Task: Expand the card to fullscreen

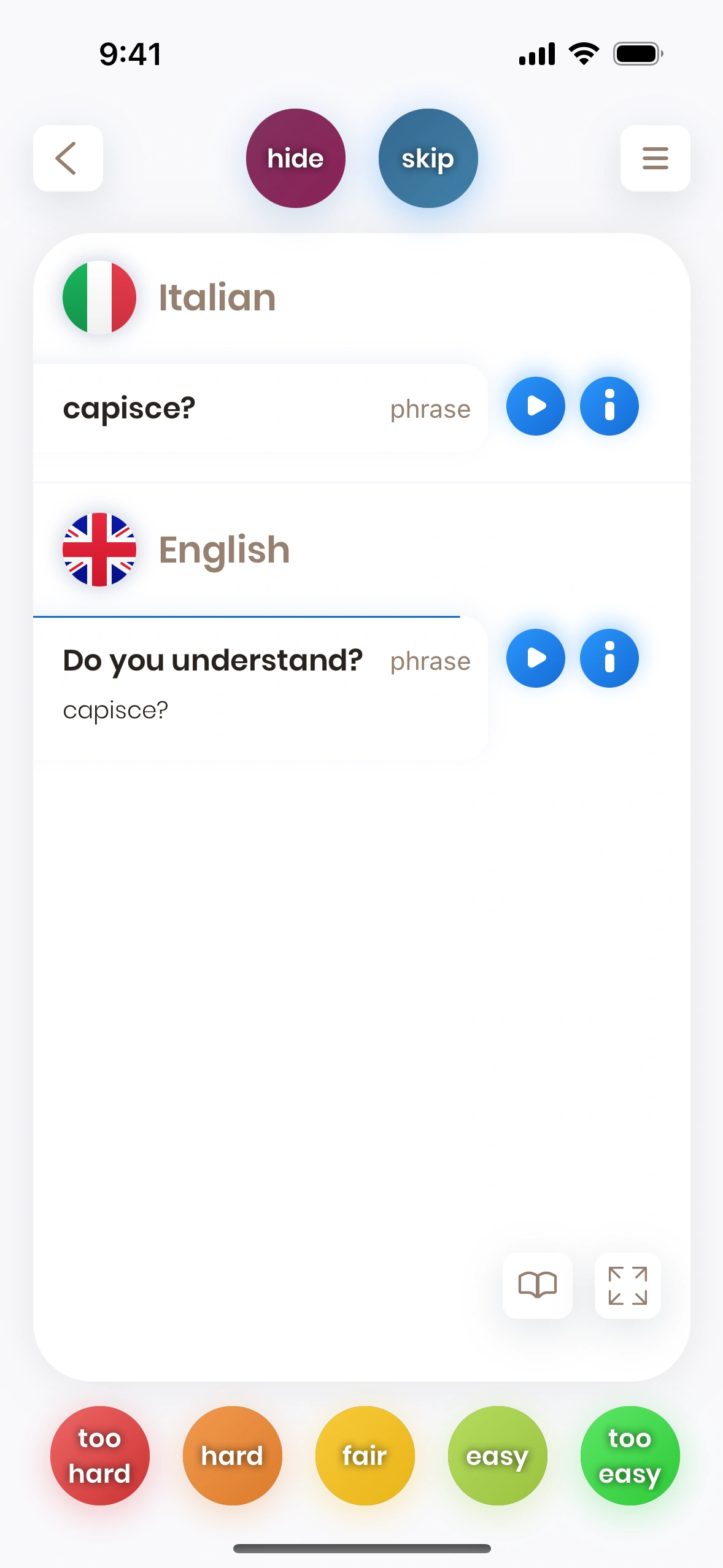Action: [x=627, y=1285]
